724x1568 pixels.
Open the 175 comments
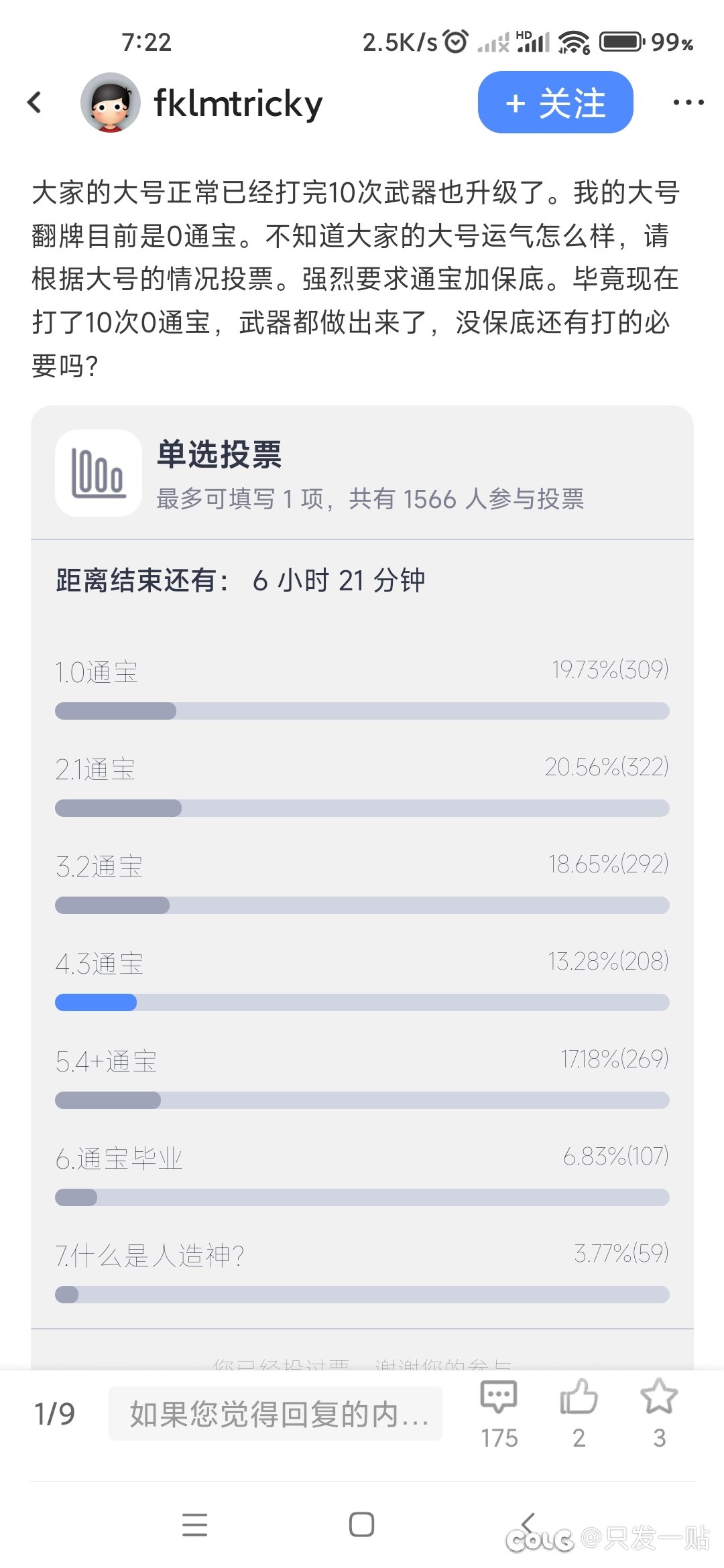pyautogui.click(x=499, y=1413)
